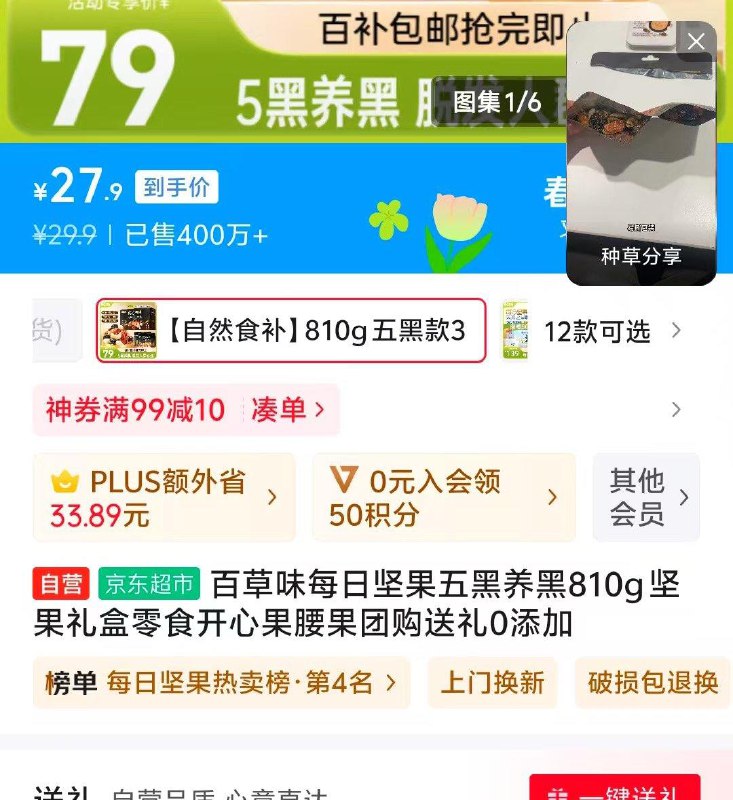Close the floating 种草分享 video

coord(696,41)
